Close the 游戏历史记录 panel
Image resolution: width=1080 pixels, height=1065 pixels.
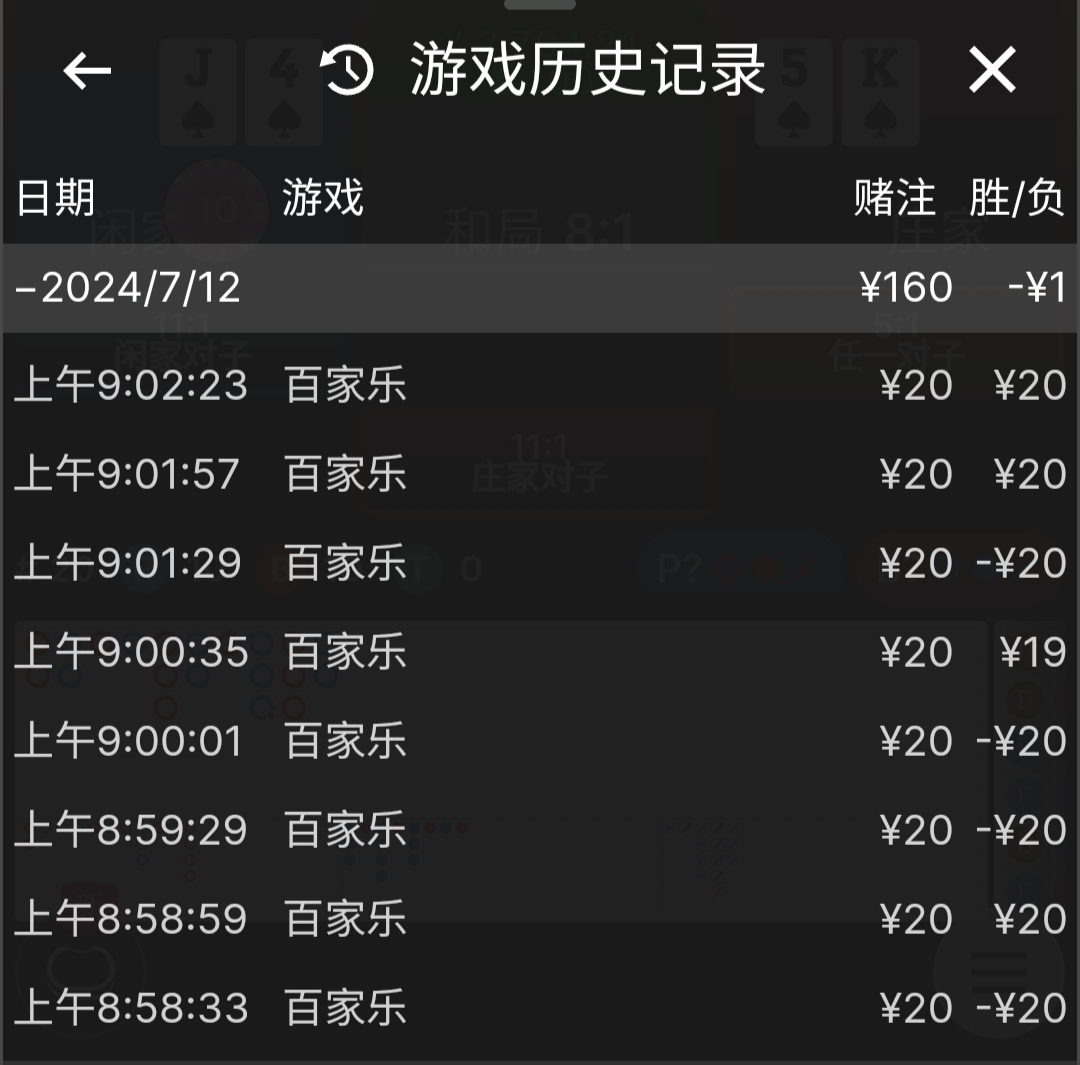coord(991,70)
